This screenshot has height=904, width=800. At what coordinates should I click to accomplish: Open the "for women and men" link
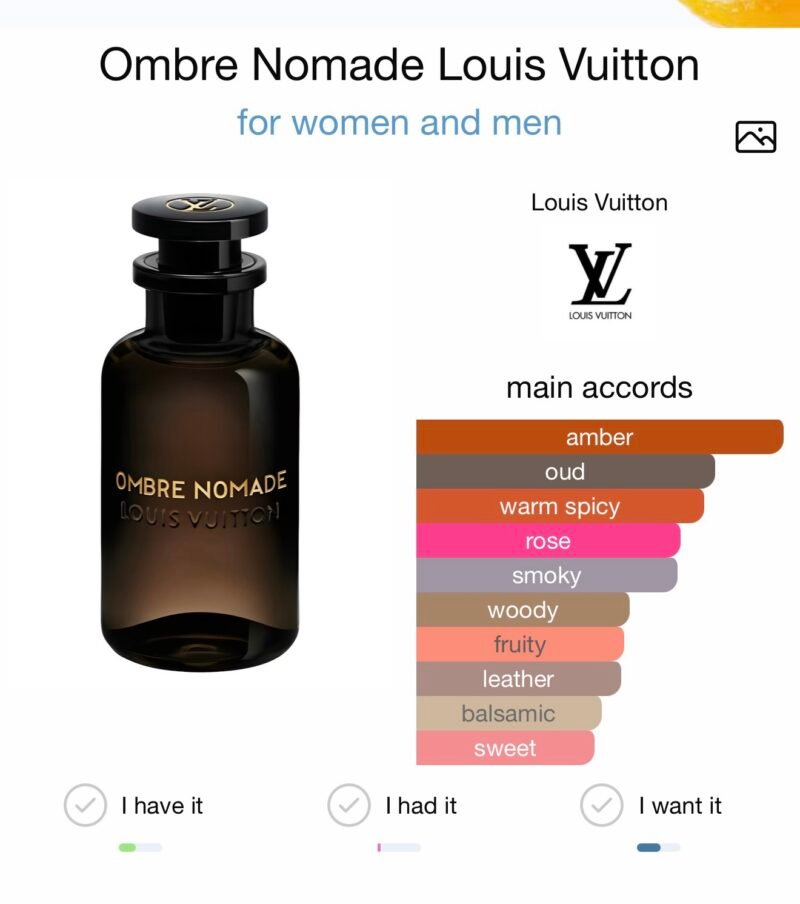(x=398, y=123)
